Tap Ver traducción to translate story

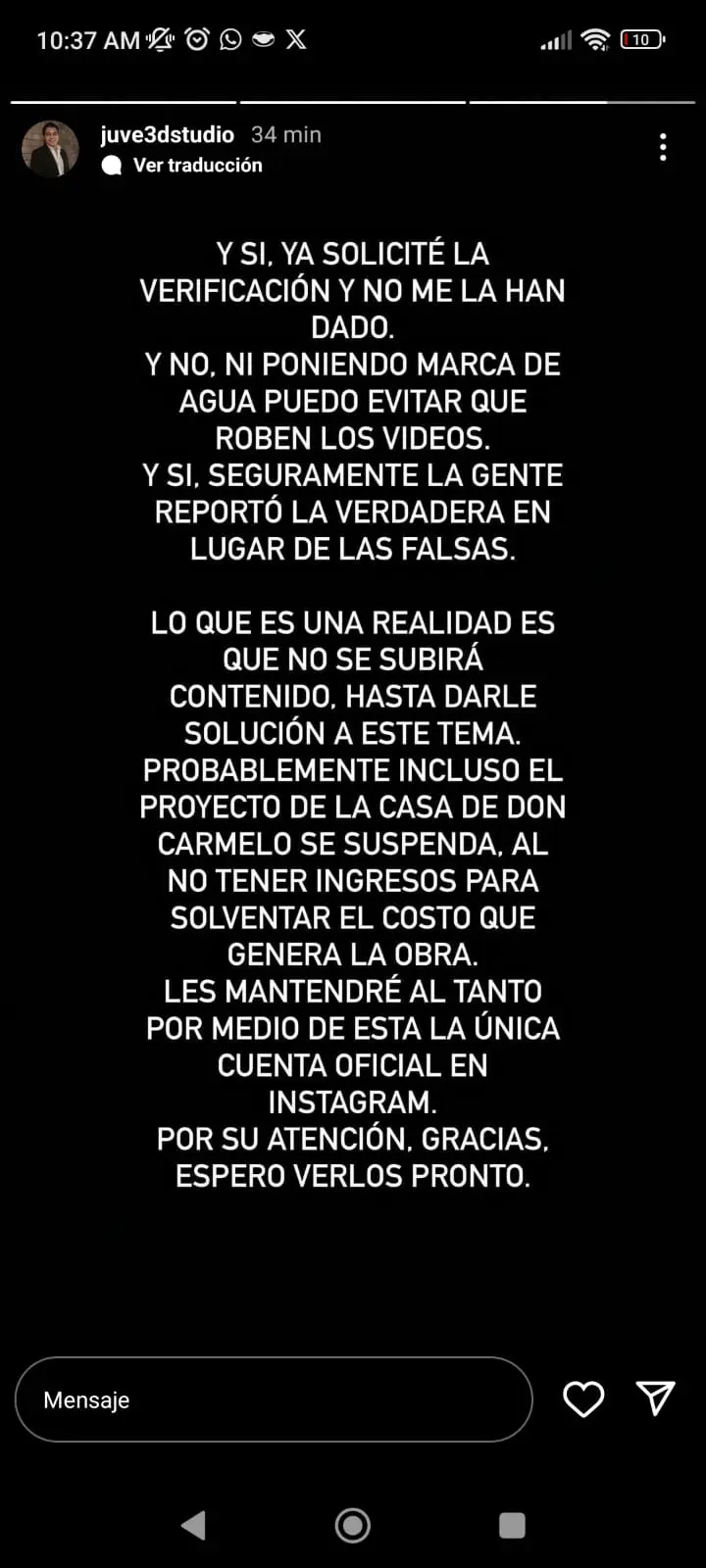point(196,165)
